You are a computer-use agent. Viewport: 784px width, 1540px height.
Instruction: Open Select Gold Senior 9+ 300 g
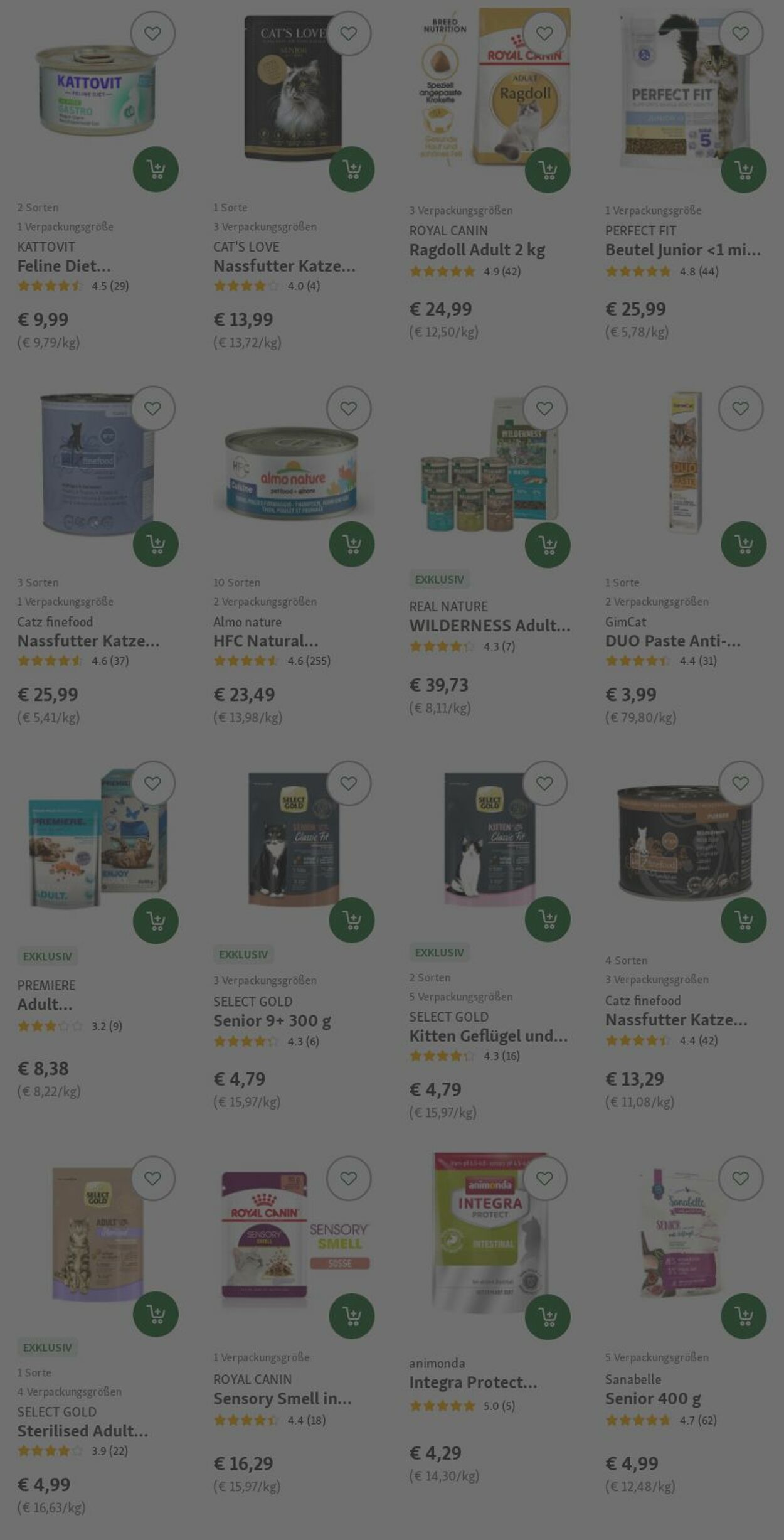[x=272, y=1021]
